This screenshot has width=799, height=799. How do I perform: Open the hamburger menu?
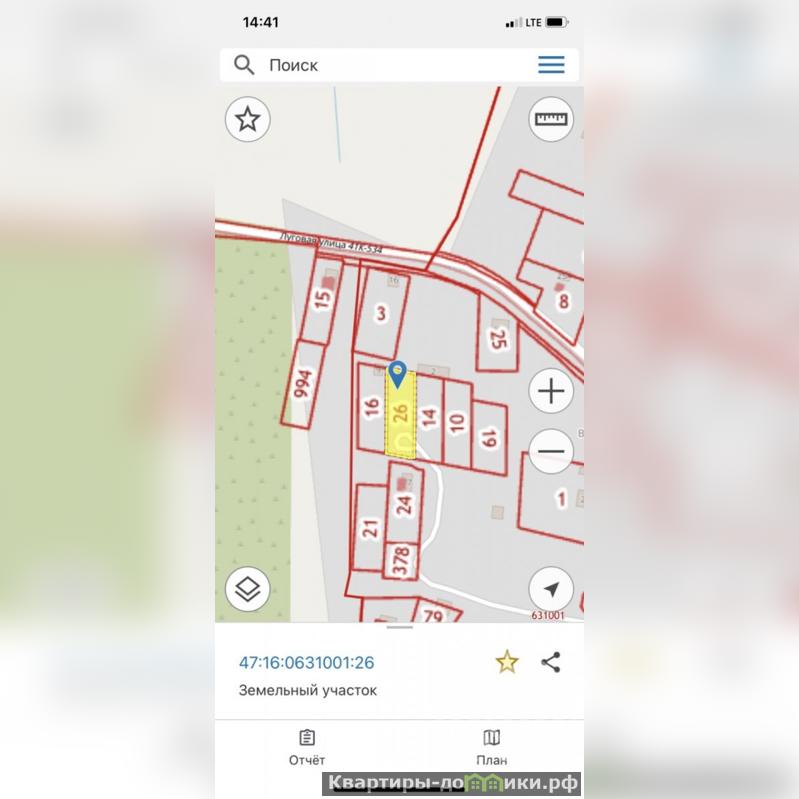(x=551, y=65)
